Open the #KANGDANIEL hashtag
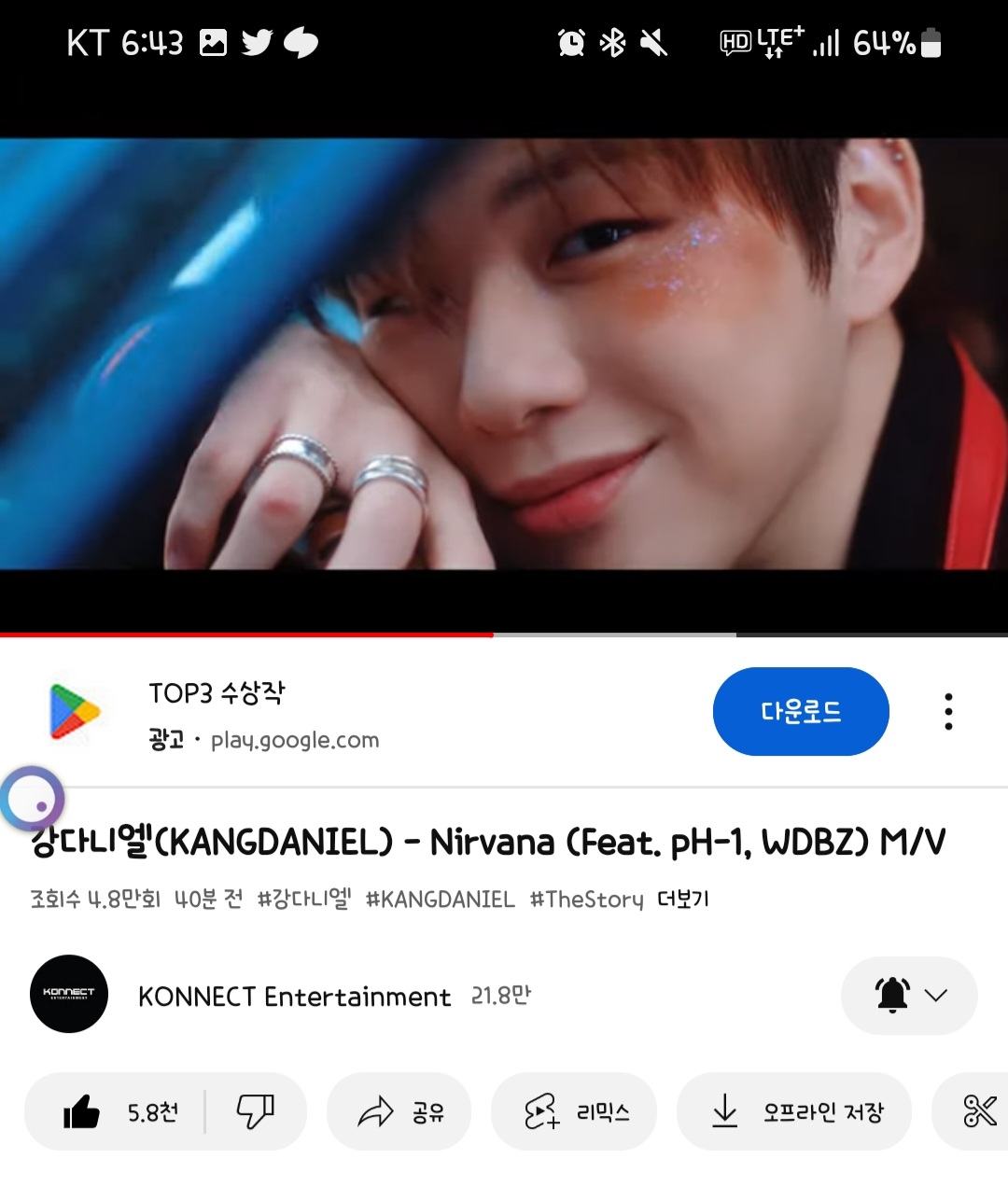The image size is (1008, 1186). tap(440, 900)
